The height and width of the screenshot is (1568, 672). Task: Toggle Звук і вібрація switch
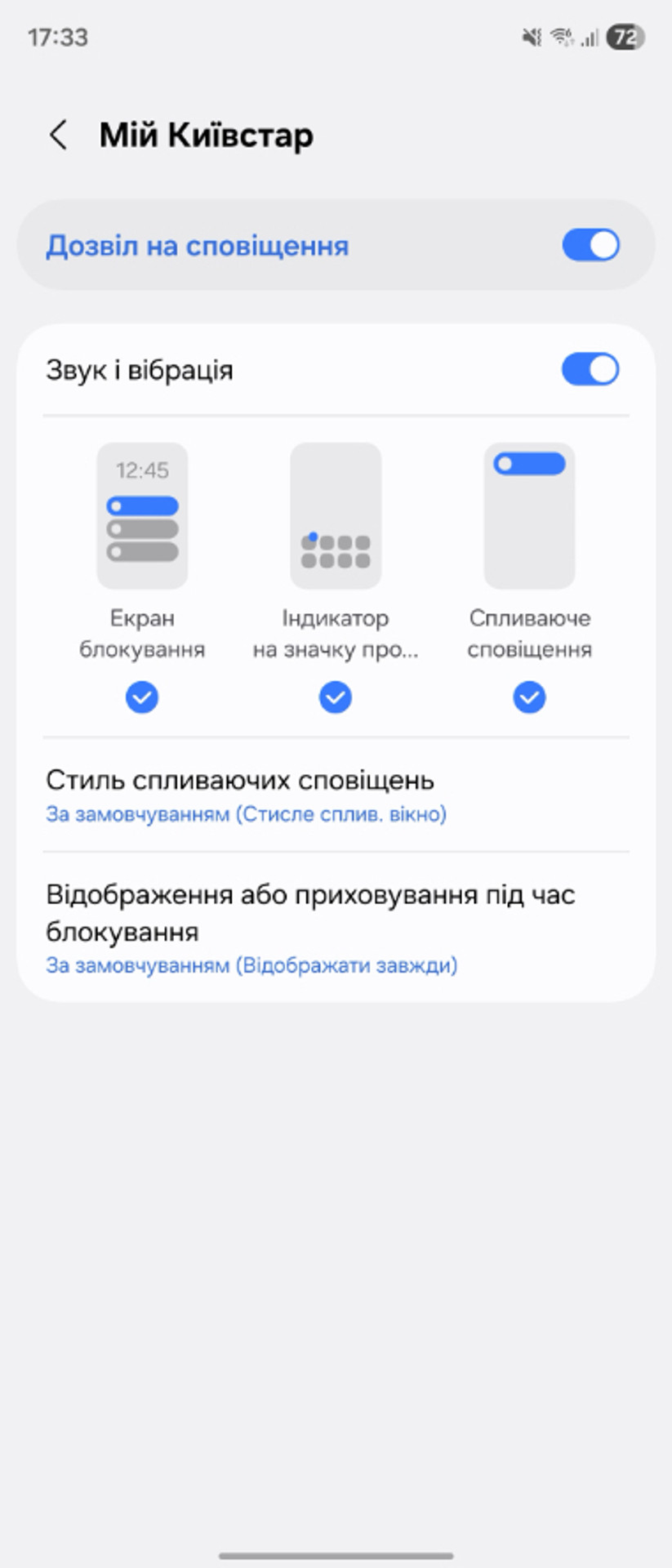click(590, 369)
